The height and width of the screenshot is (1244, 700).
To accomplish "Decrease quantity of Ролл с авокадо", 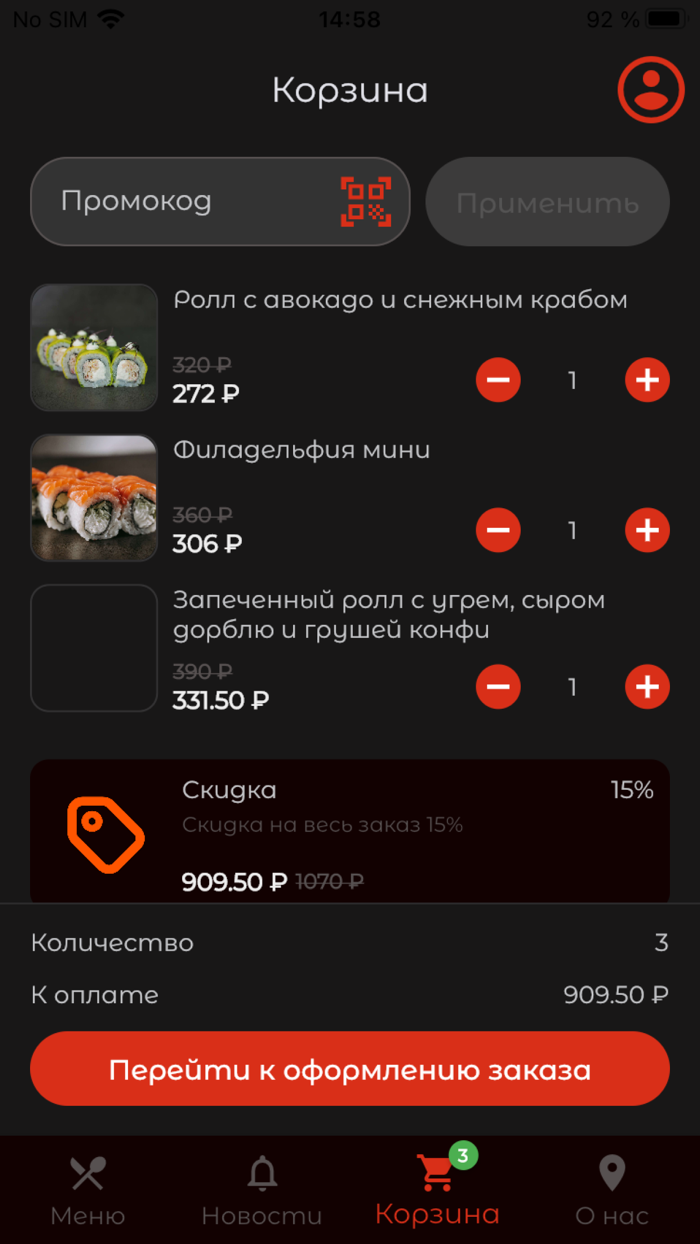I will click(x=498, y=380).
